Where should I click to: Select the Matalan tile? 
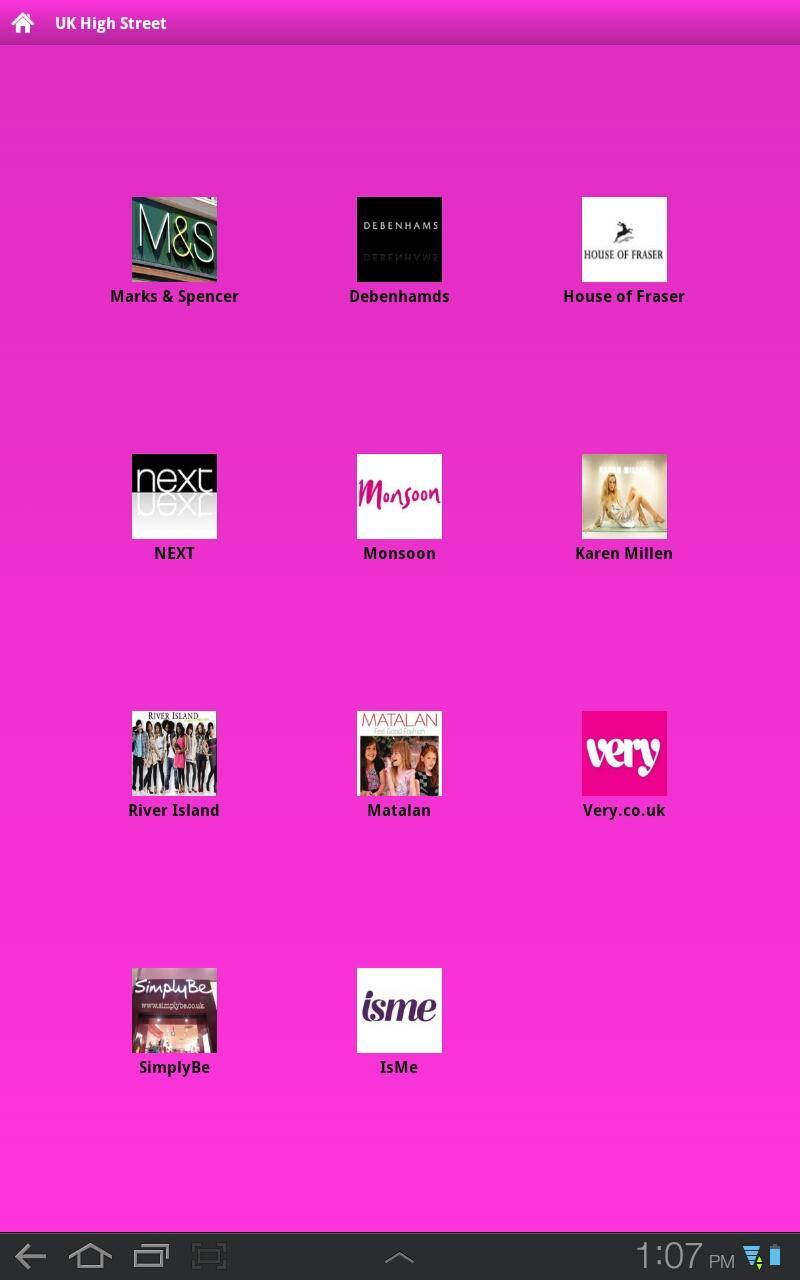(x=399, y=754)
